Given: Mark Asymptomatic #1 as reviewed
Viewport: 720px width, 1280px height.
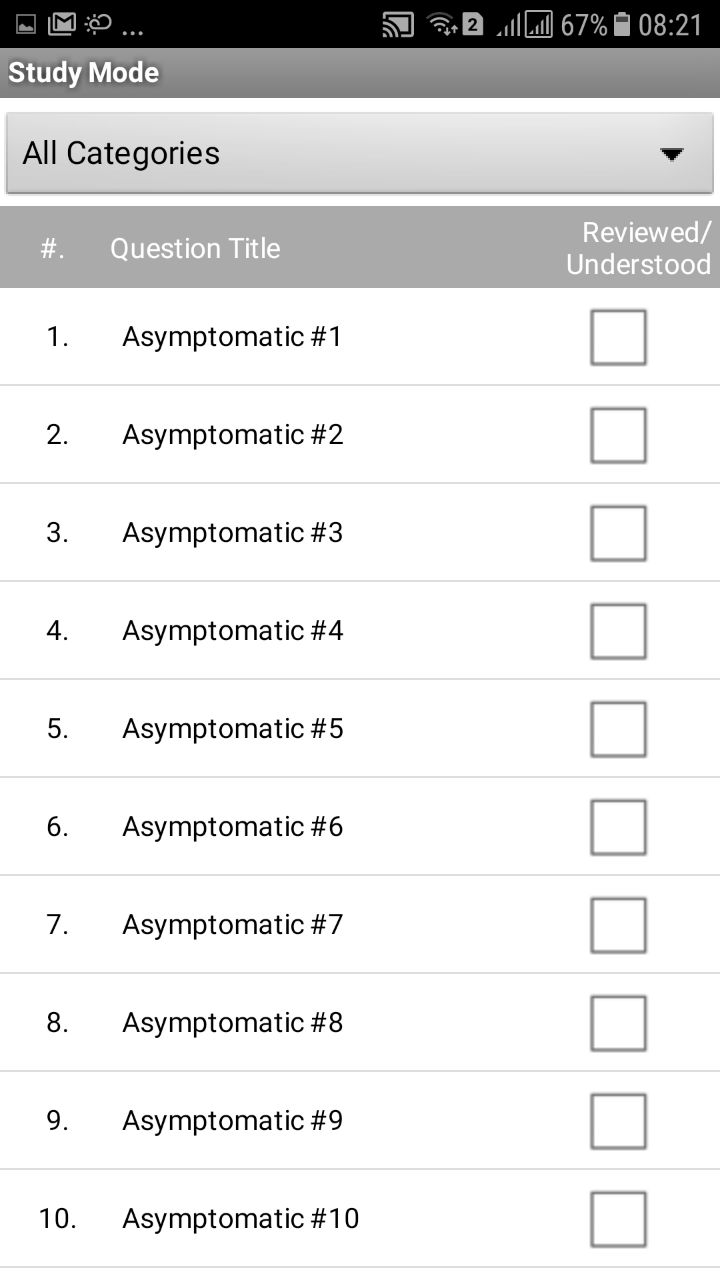Looking at the screenshot, I should point(618,337).
